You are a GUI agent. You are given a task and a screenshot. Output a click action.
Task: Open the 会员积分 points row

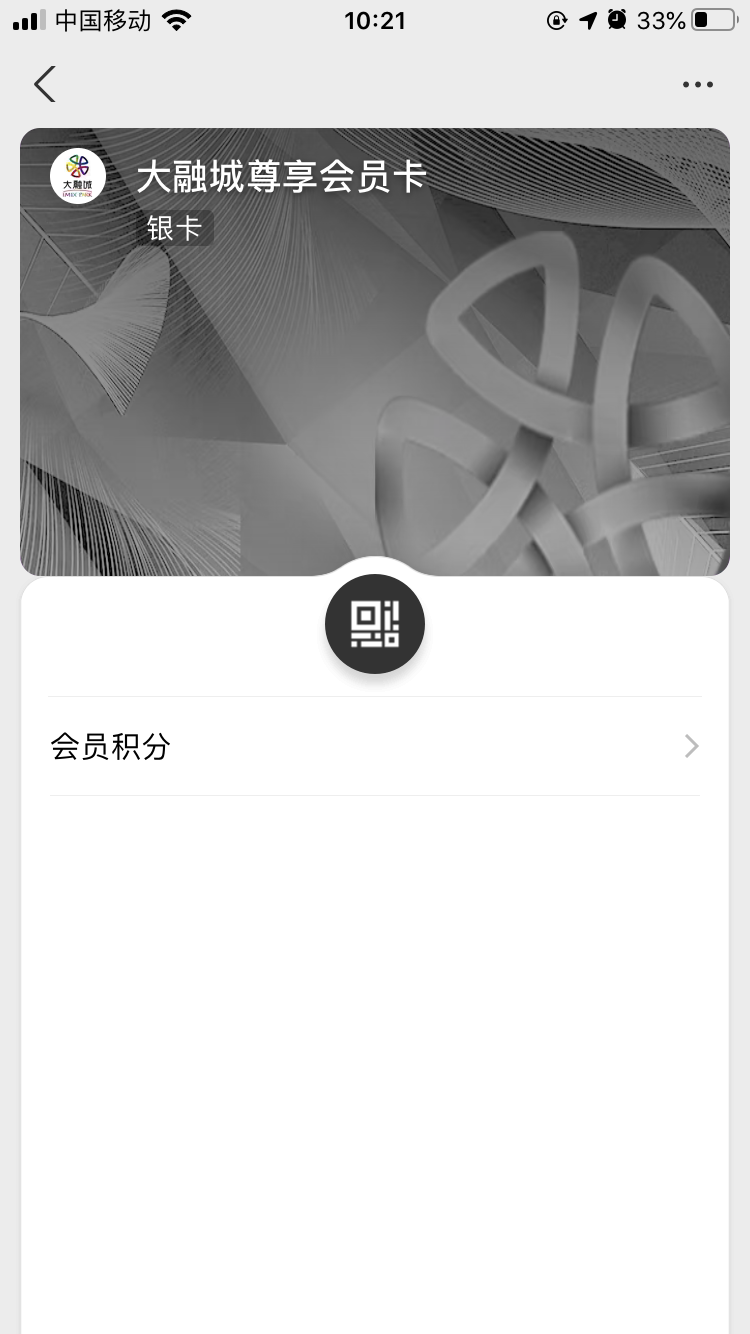(375, 746)
